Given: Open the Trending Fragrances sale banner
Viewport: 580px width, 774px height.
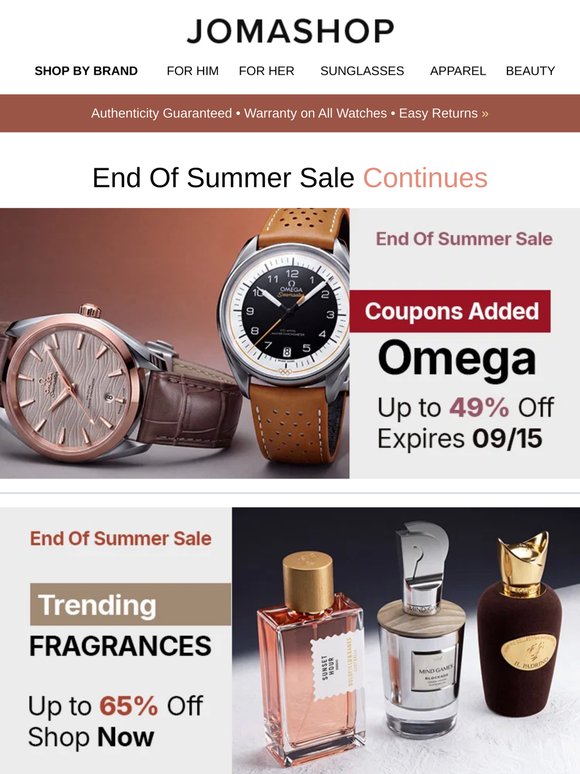Looking at the screenshot, I should coord(290,641).
